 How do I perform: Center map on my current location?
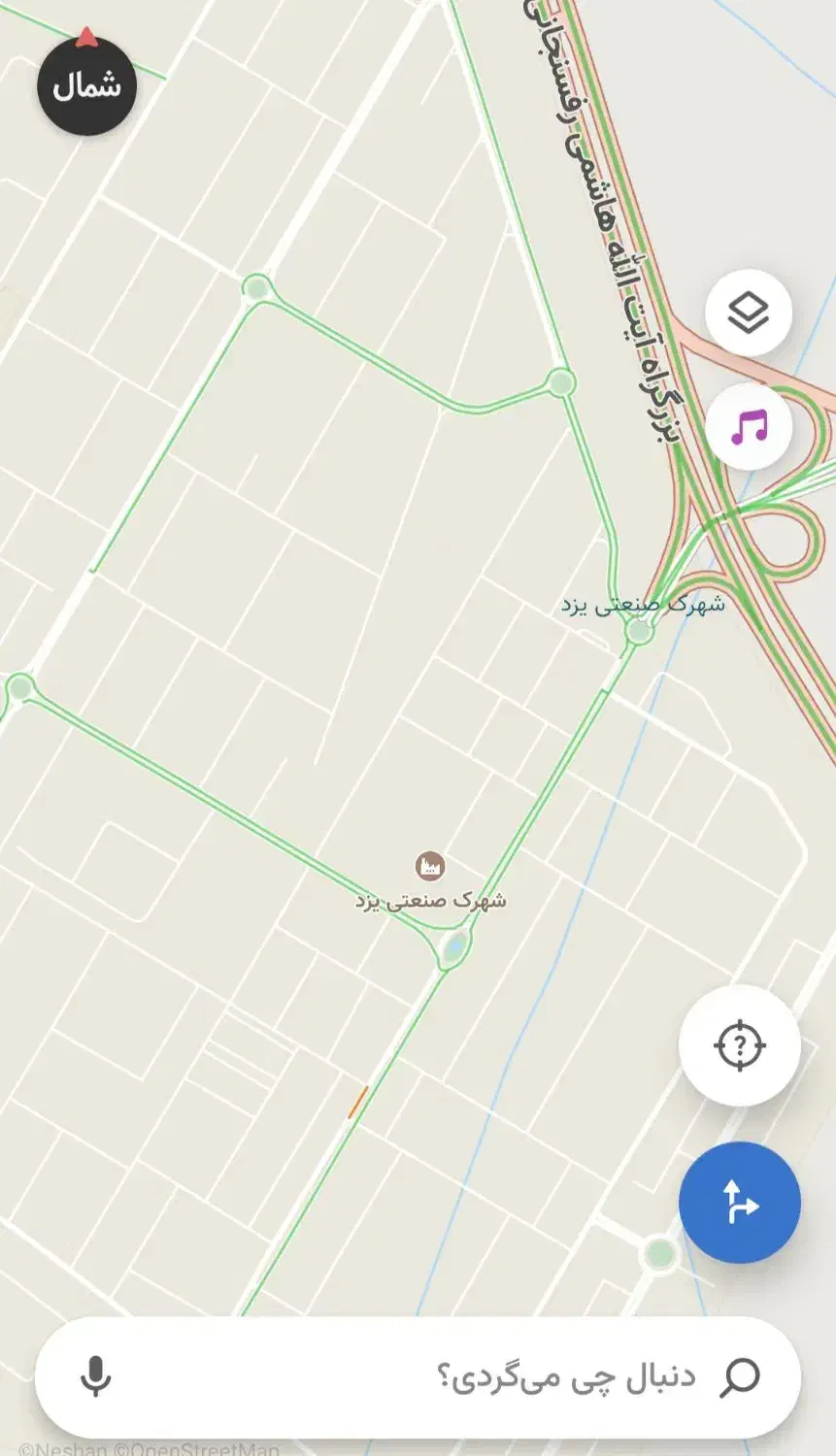click(740, 1045)
